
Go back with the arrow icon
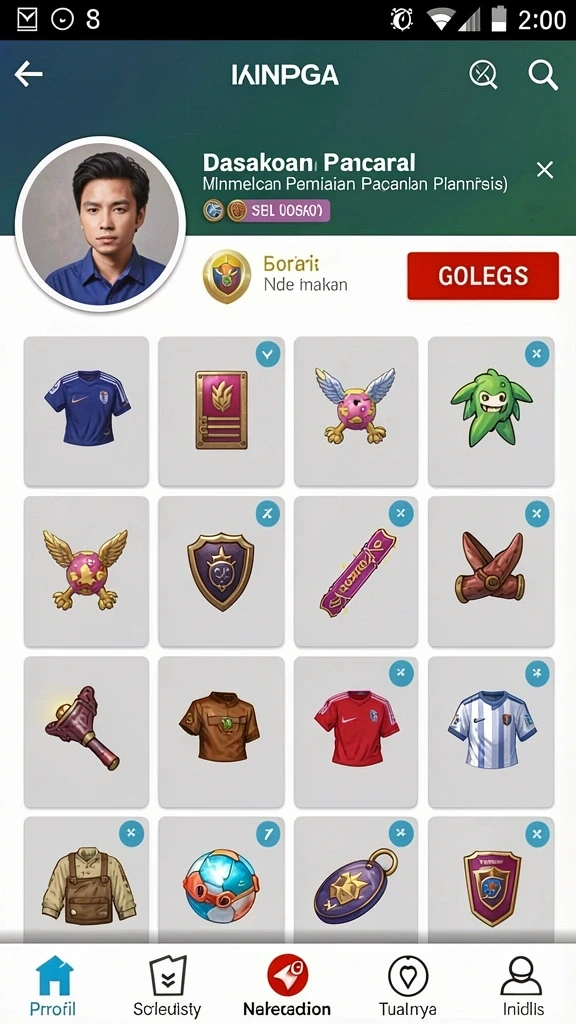point(29,74)
